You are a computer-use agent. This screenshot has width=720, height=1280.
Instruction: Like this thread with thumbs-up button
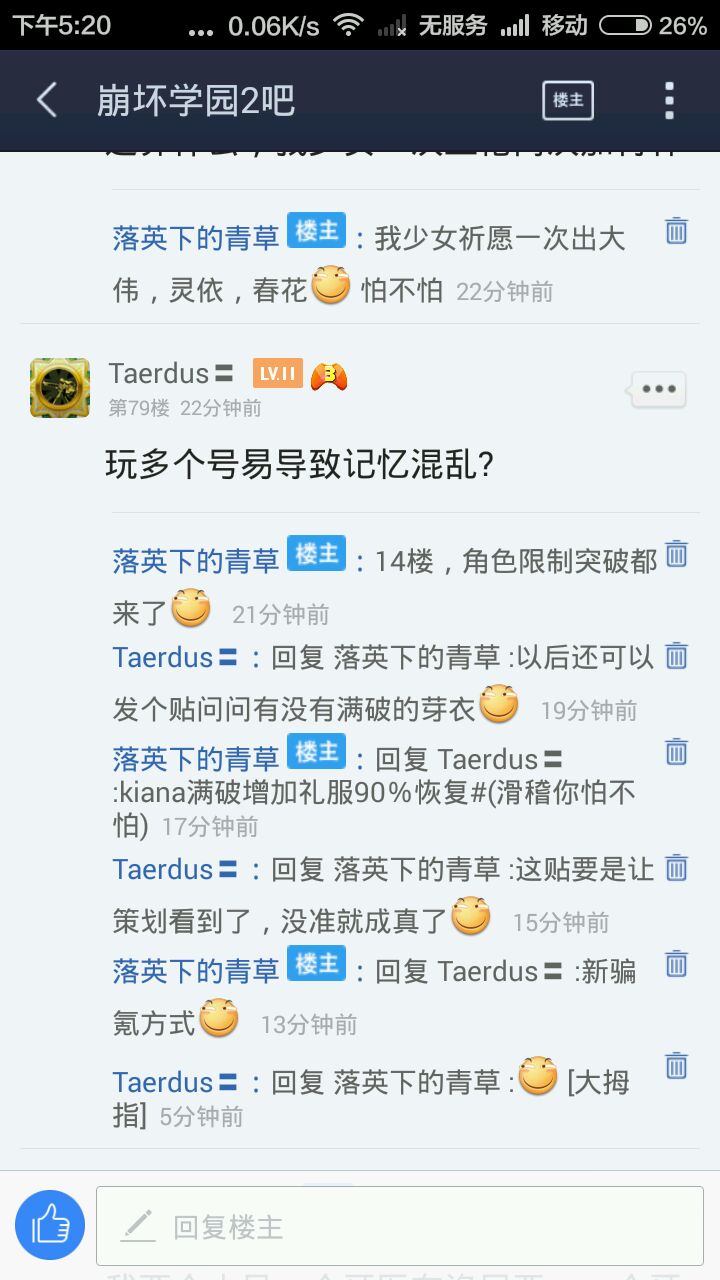click(50, 1225)
